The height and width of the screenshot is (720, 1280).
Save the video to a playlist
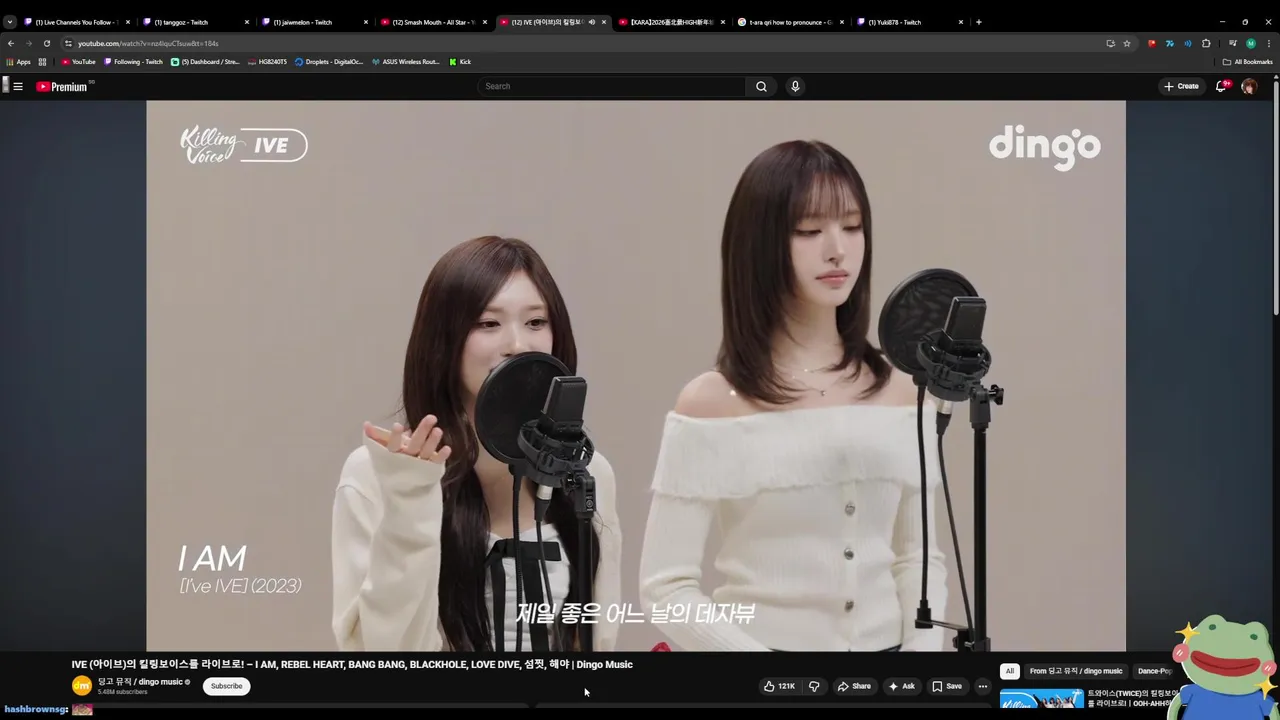click(x=947, y=686)
